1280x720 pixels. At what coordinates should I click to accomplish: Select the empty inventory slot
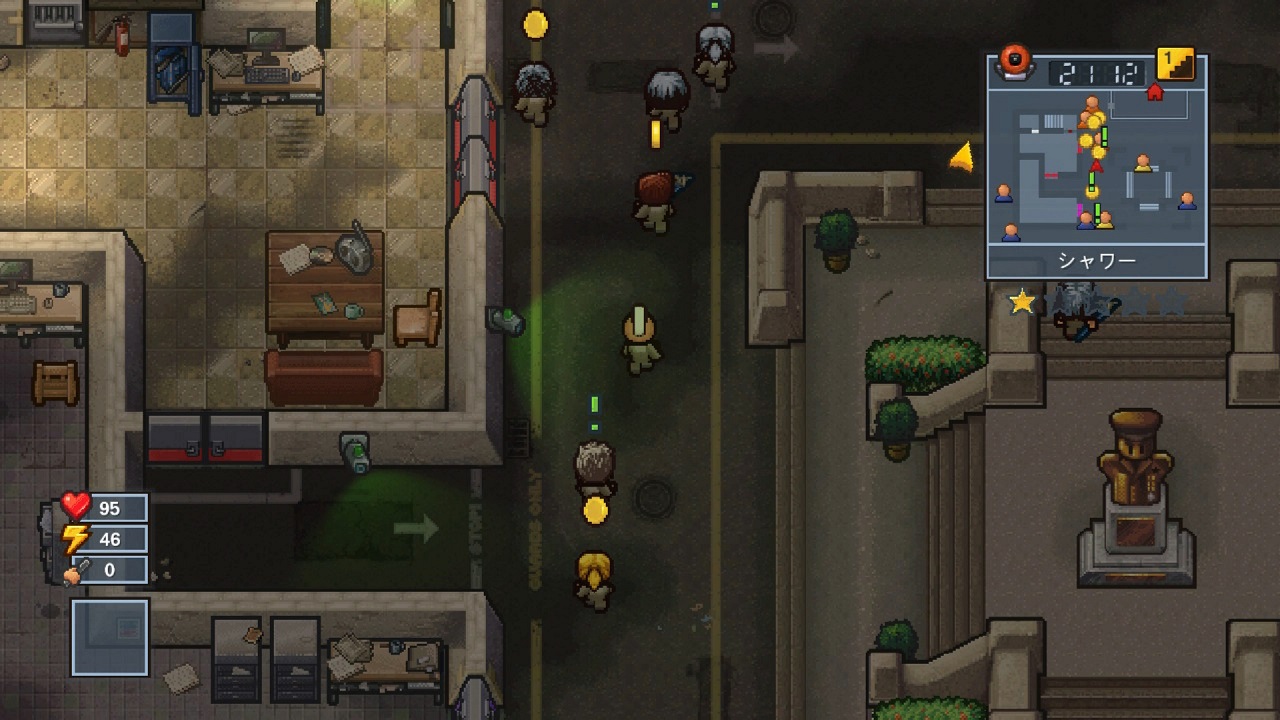pos(110,638)
